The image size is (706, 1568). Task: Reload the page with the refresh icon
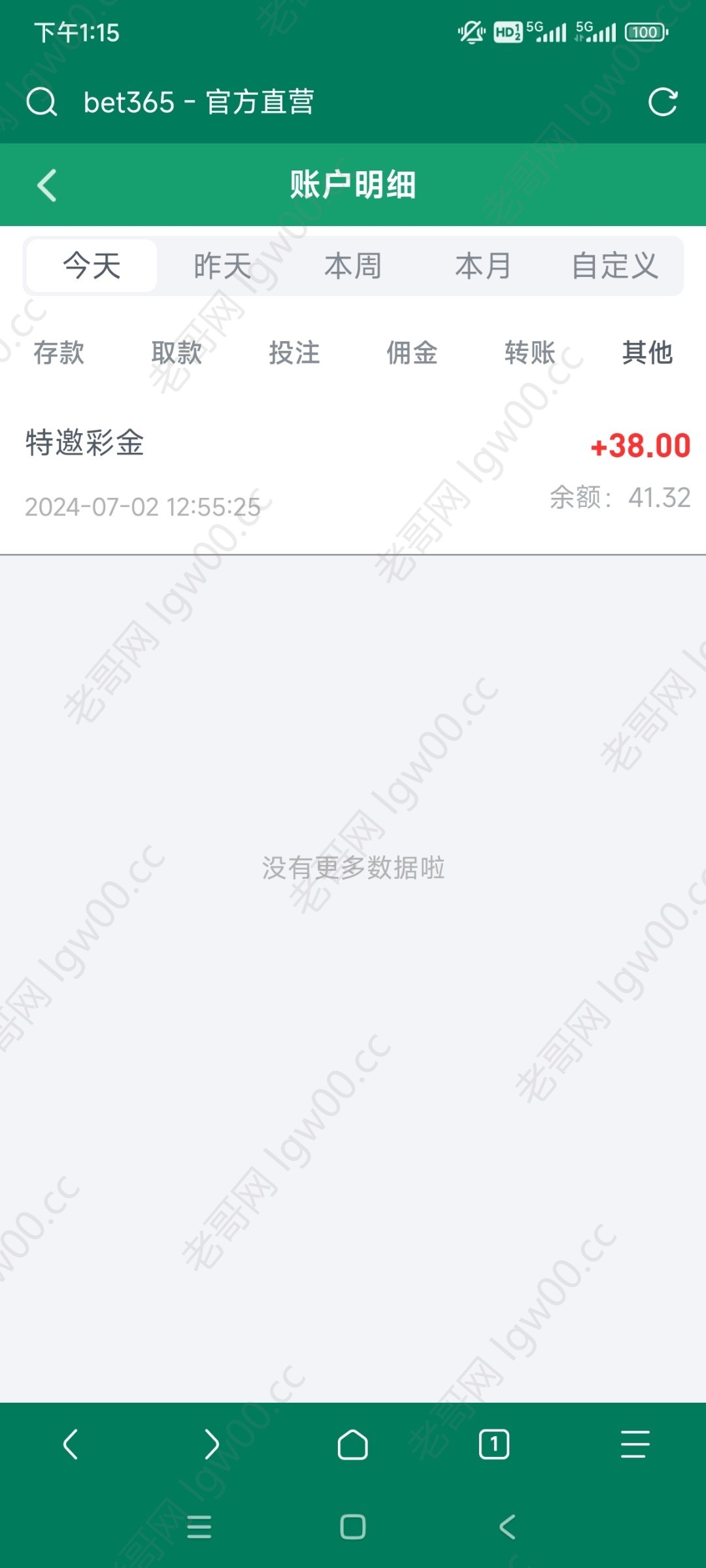(x=662, y=102)
